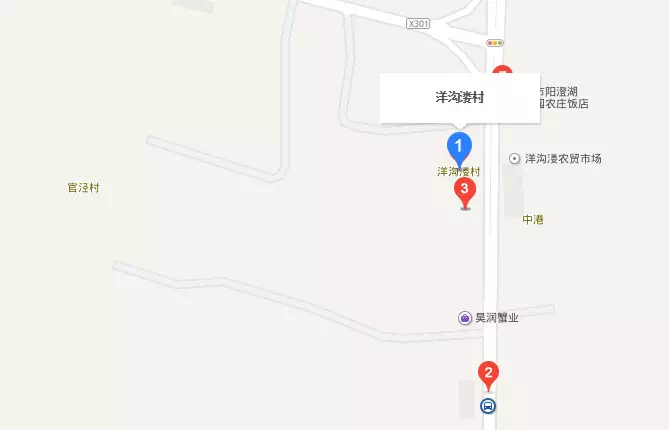Select red map marker number 2
This screenshot has width=669, height=430.
point(488,375)
